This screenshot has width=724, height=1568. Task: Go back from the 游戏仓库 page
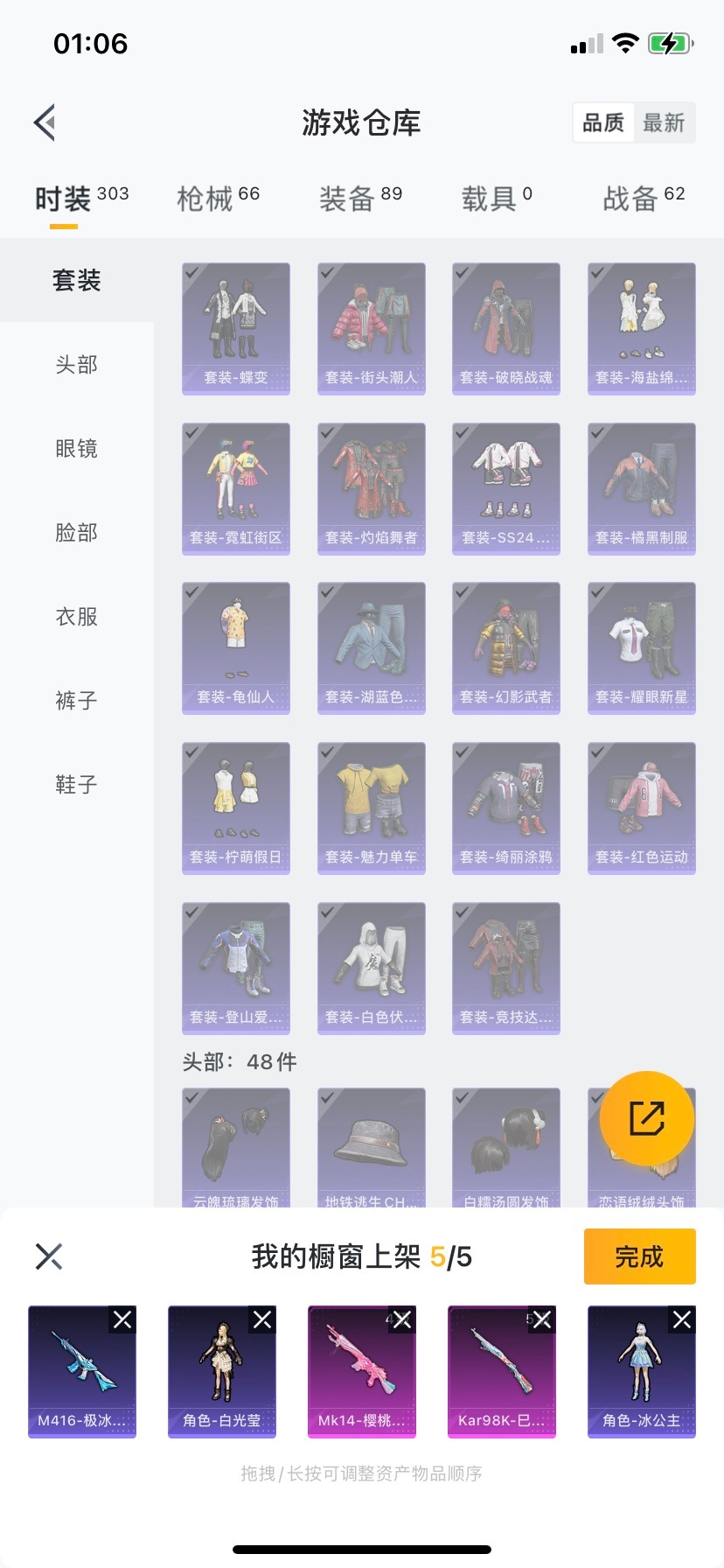(45, 122)
